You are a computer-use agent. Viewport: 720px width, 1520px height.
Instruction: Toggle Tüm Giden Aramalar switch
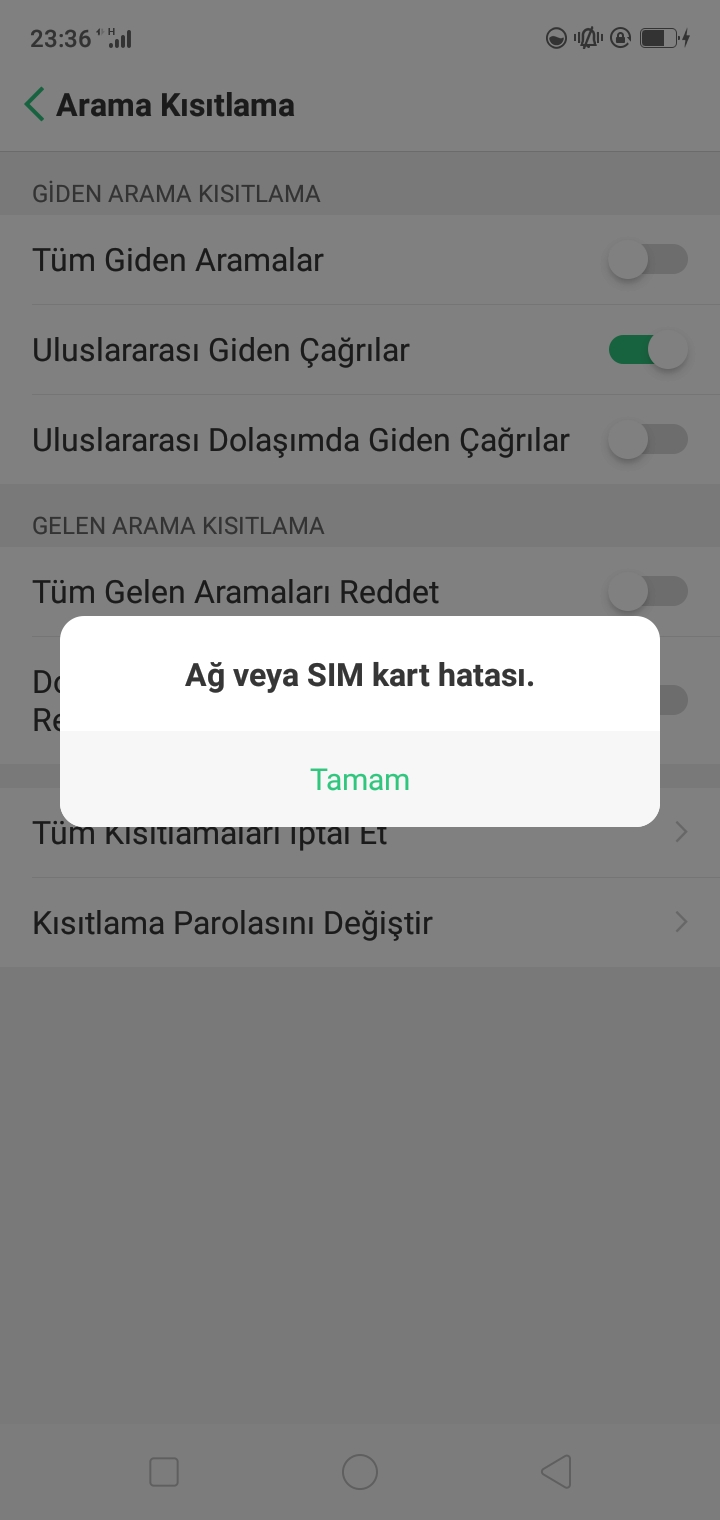pyautogui.click(x=648, y=260)
